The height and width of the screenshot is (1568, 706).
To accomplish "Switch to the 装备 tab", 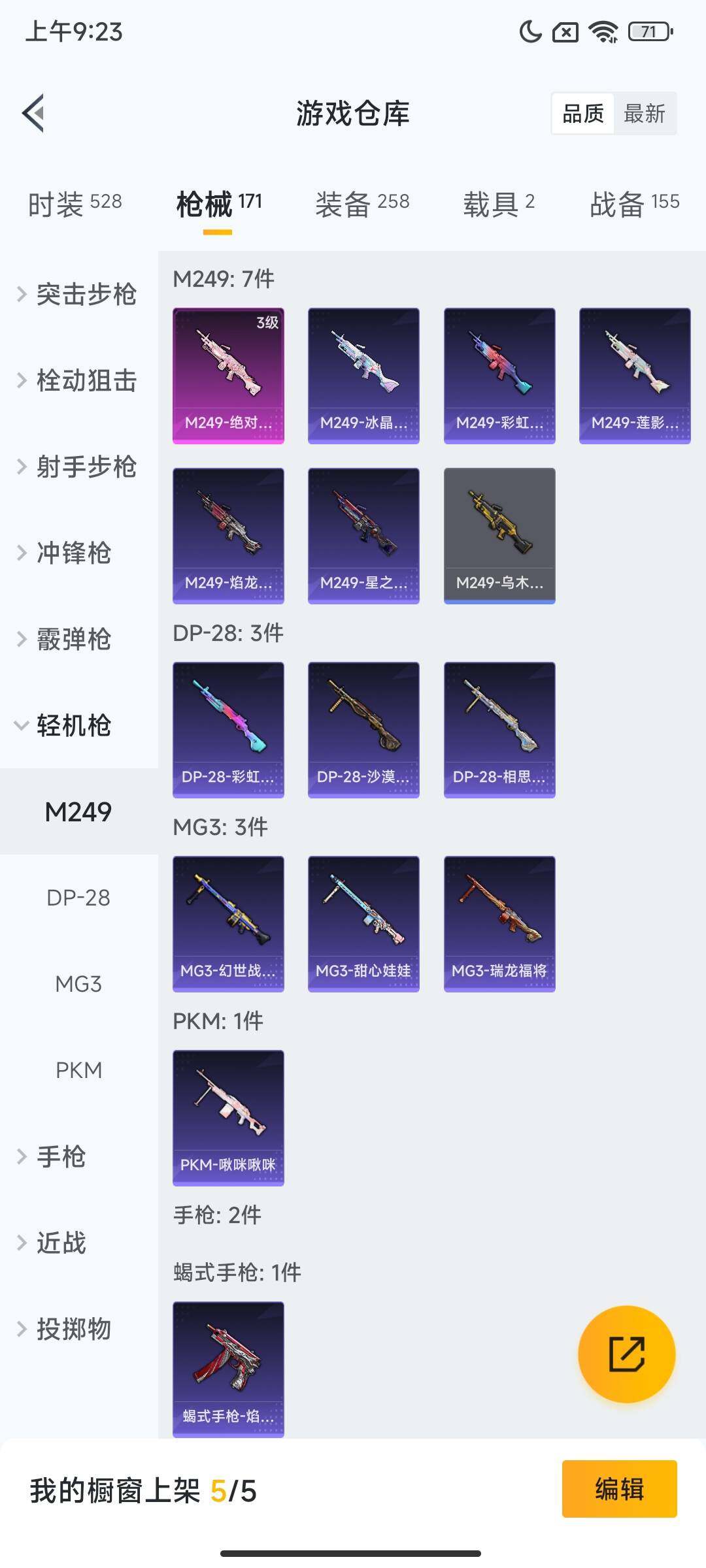I will pos(362,204).
